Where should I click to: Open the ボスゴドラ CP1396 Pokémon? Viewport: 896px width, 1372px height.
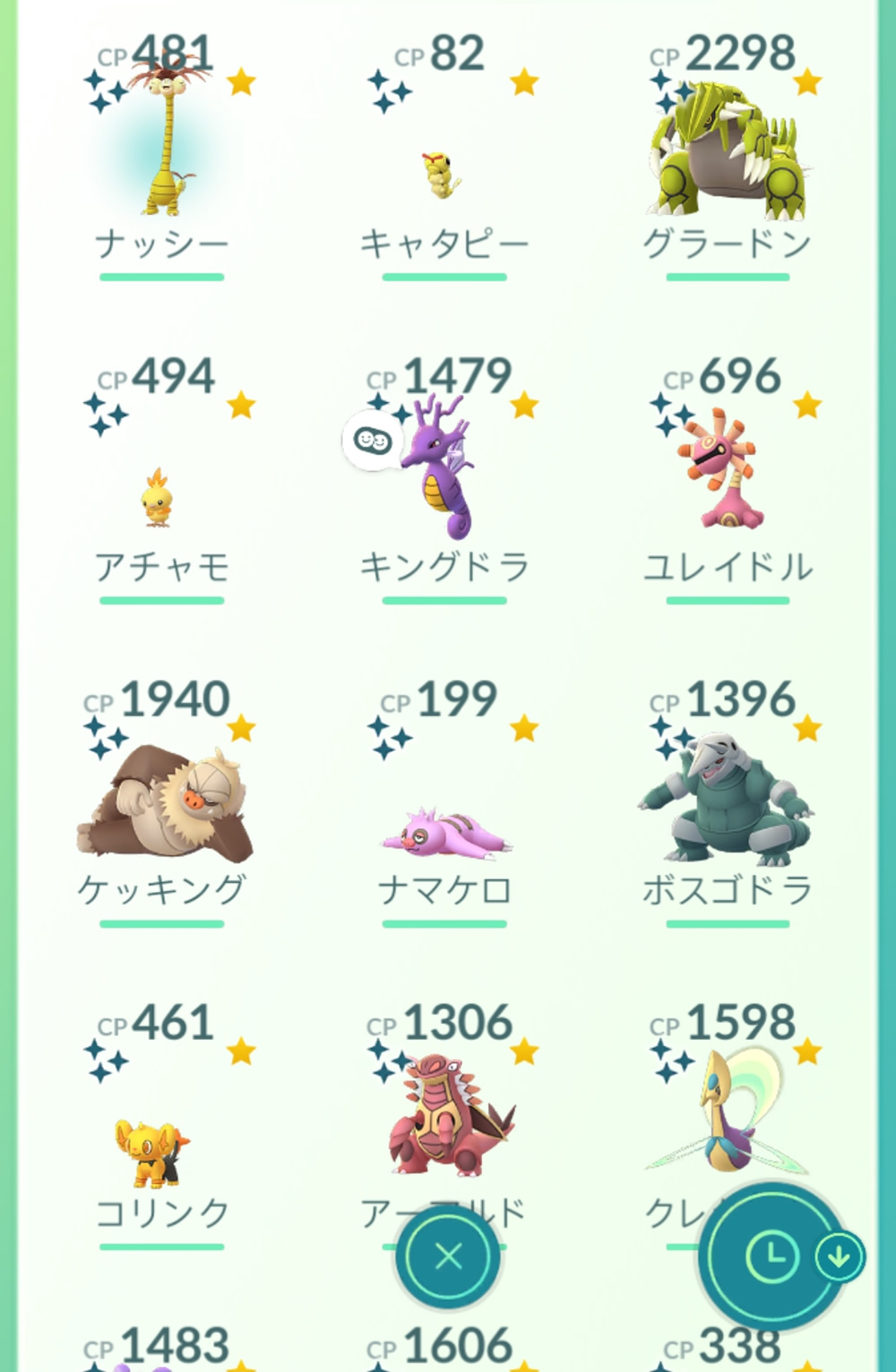tap(726, 797)
